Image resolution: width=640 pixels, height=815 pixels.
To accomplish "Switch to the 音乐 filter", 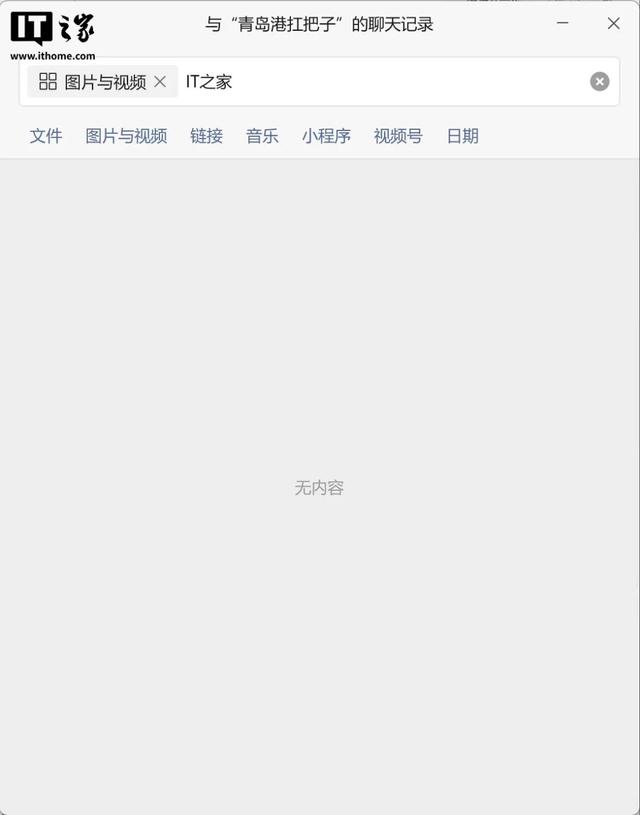I will click(x=262, y=136).
